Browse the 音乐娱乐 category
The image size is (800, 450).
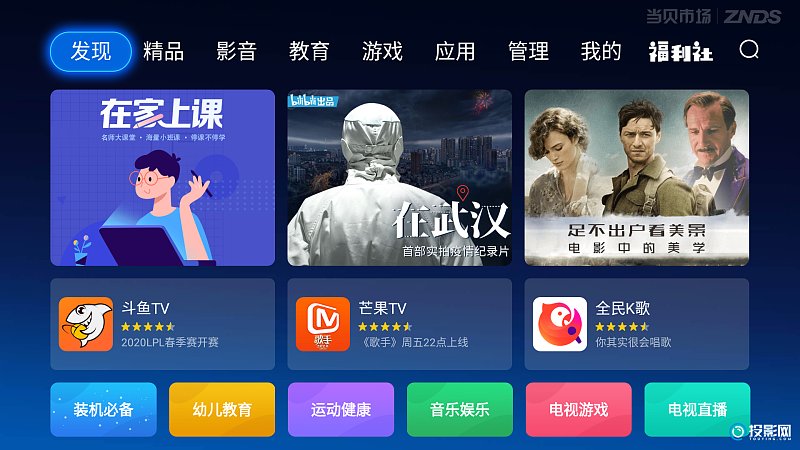tap(460, 409)
